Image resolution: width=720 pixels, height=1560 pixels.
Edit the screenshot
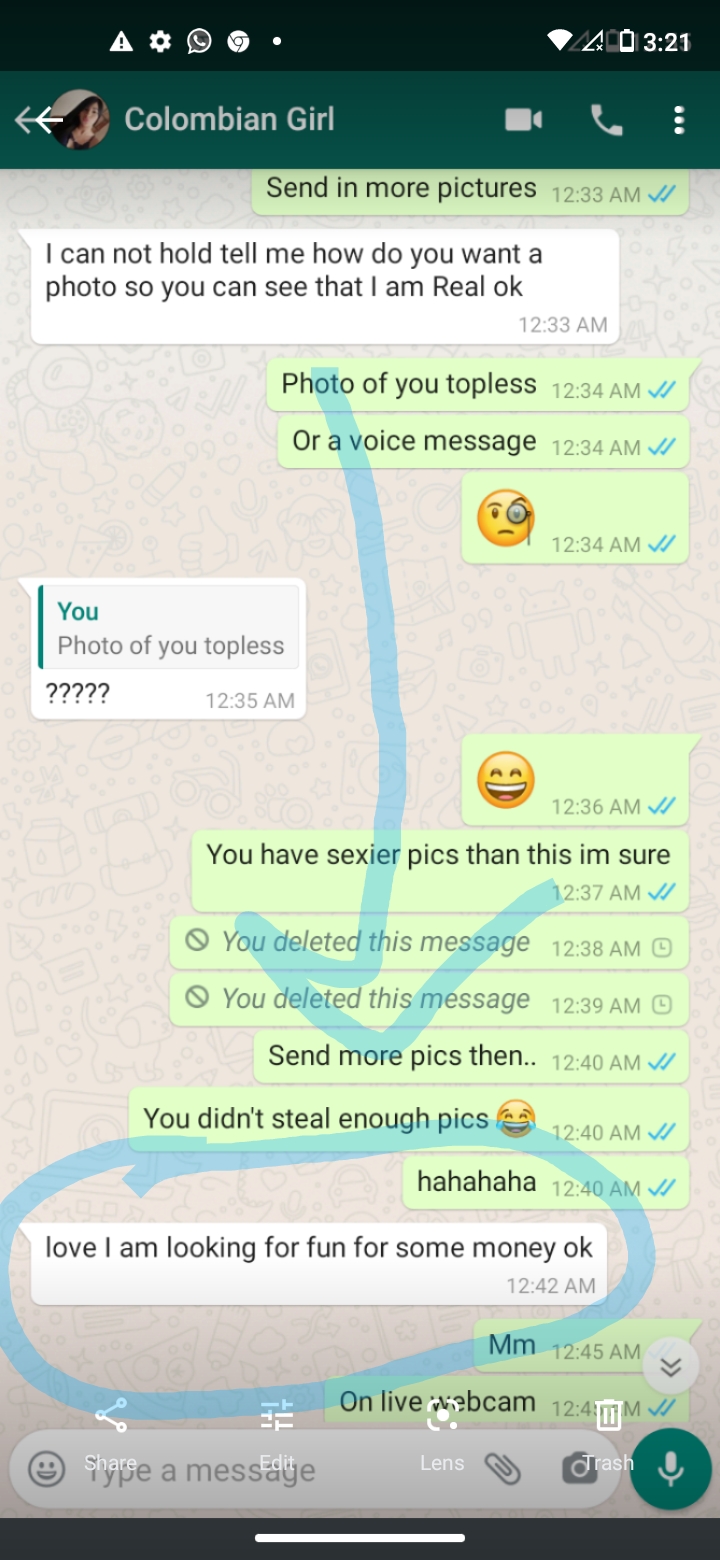pyautogui.click(x=277, y=1434)
